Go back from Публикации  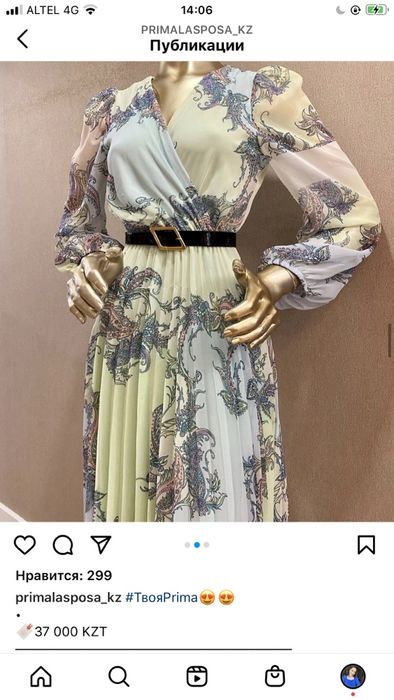pyautogui.click(x=23, y=39)
